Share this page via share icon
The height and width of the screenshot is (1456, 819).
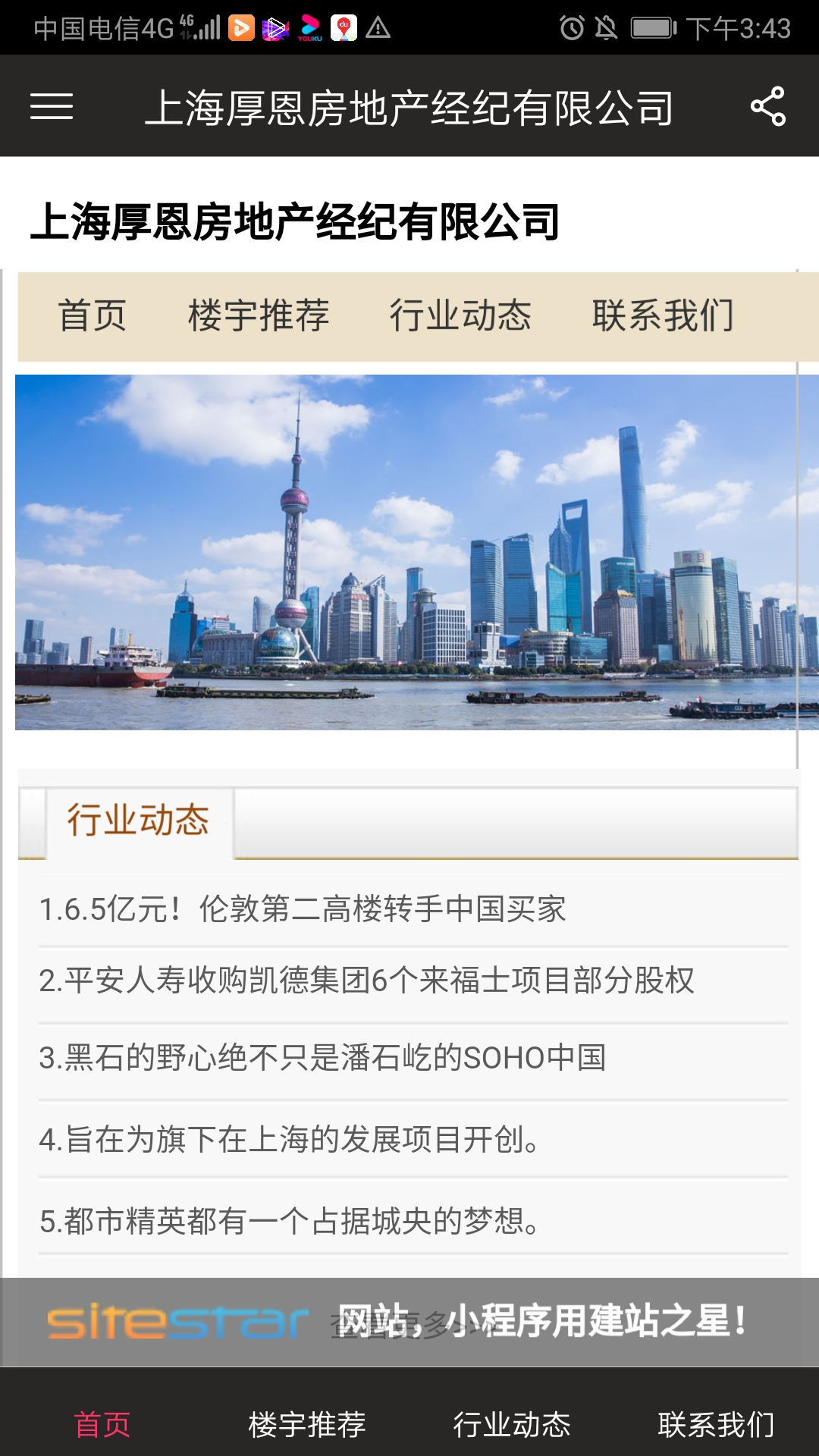point(767,106)
